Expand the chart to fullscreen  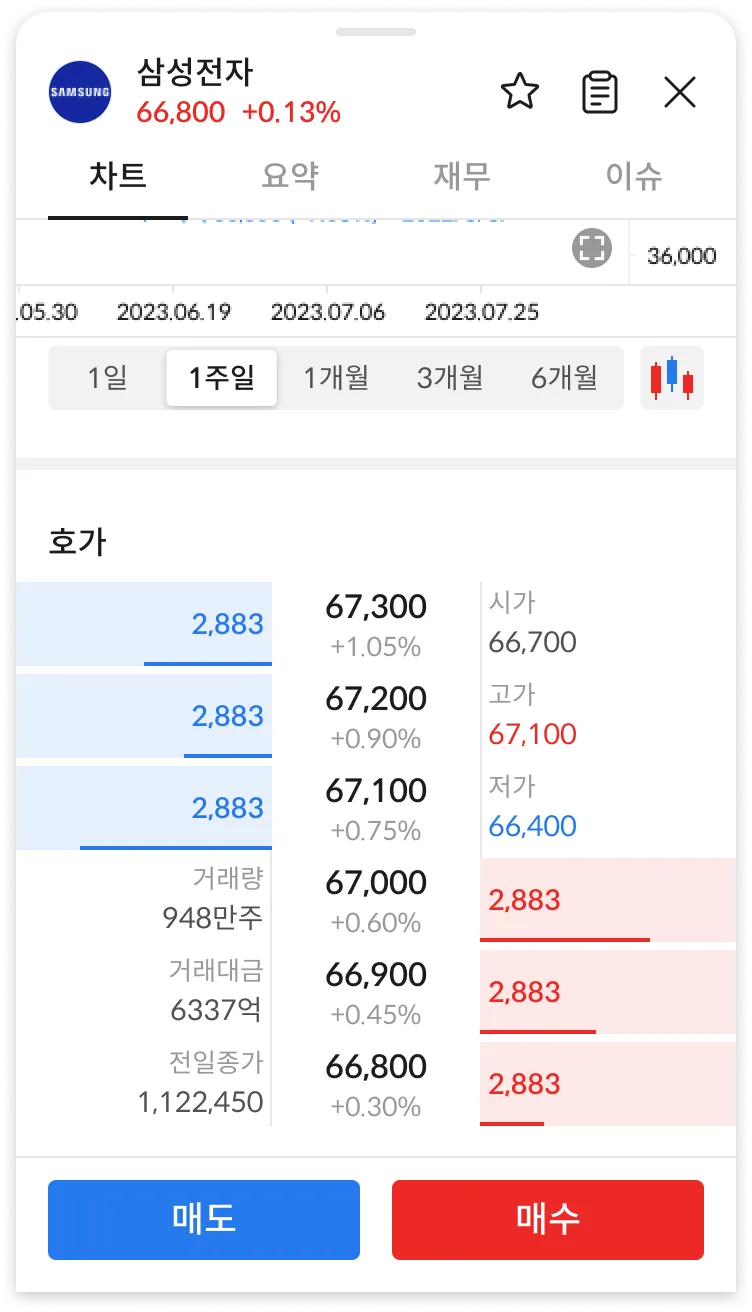click(591, 248)
